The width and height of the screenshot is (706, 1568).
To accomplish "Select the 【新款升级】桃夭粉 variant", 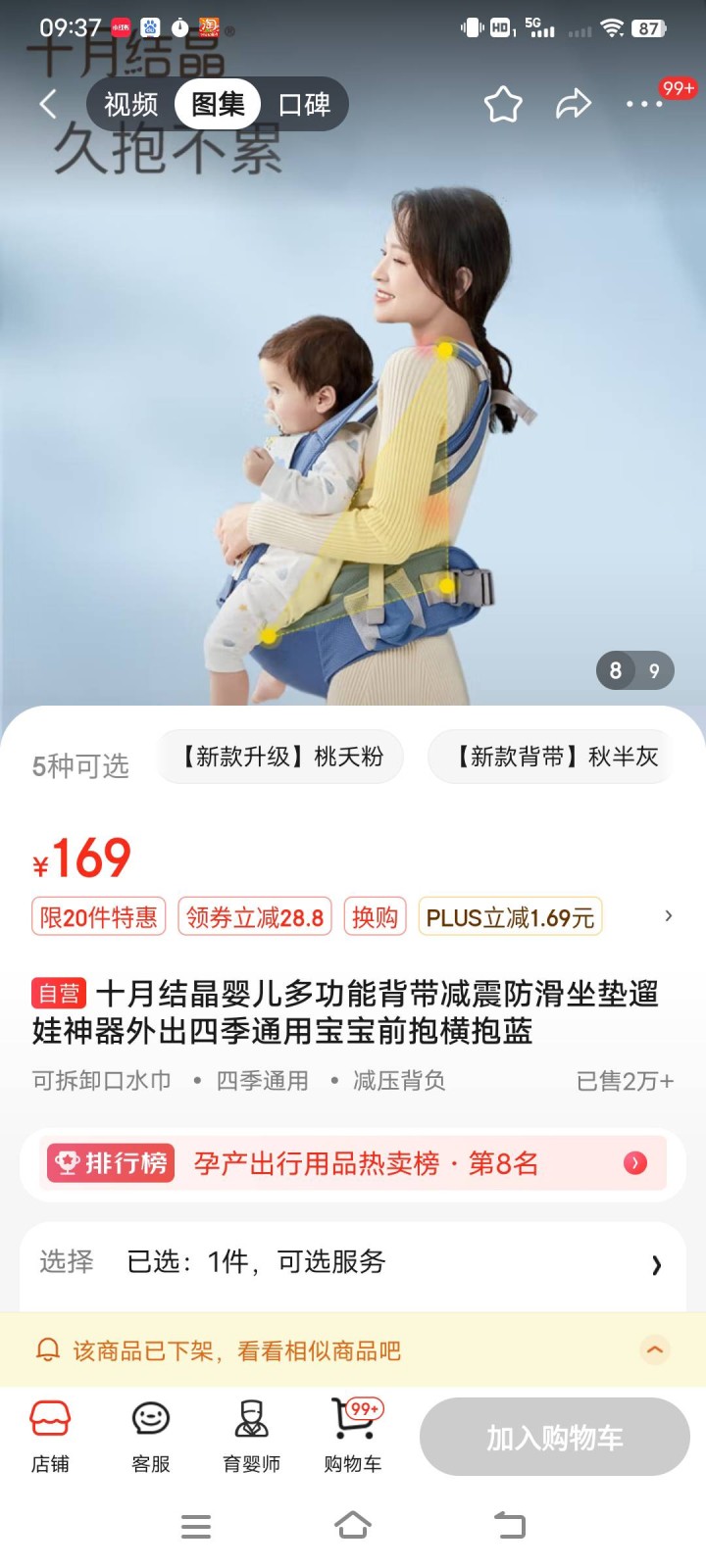I will 281,757.
